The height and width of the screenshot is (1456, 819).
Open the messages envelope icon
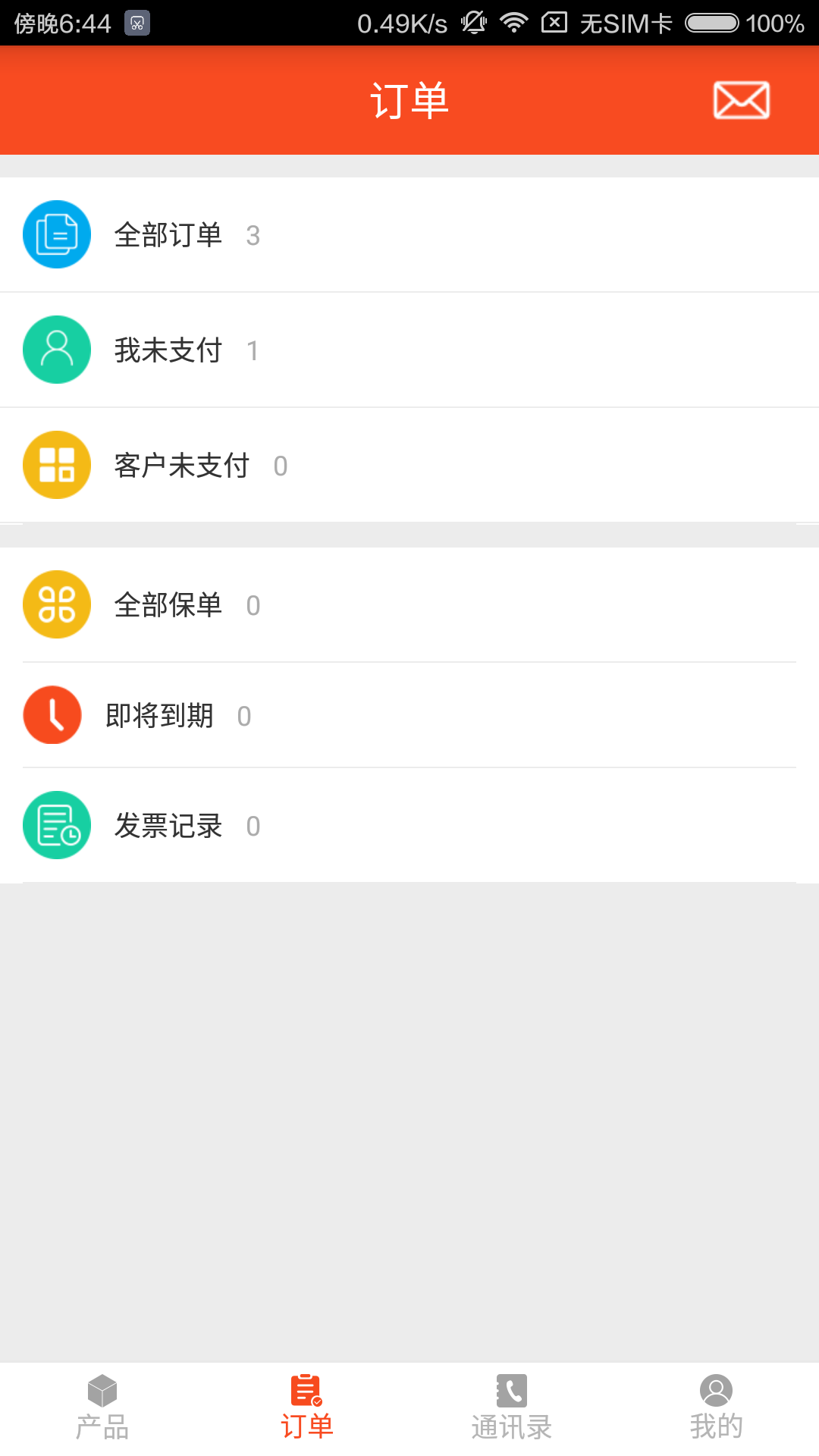(741, 100)
